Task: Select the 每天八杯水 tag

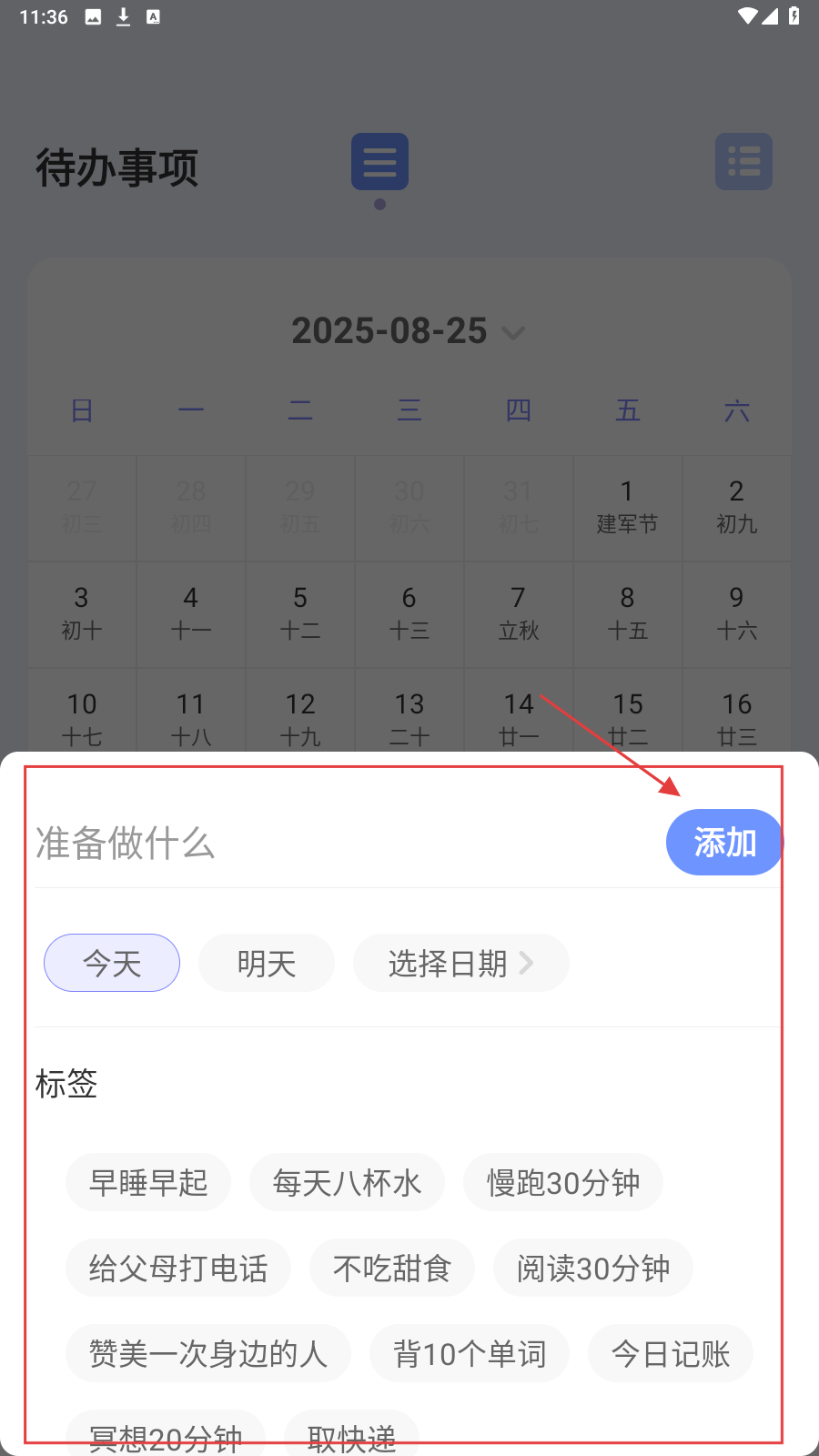Action: click(x=347, y=1183)
